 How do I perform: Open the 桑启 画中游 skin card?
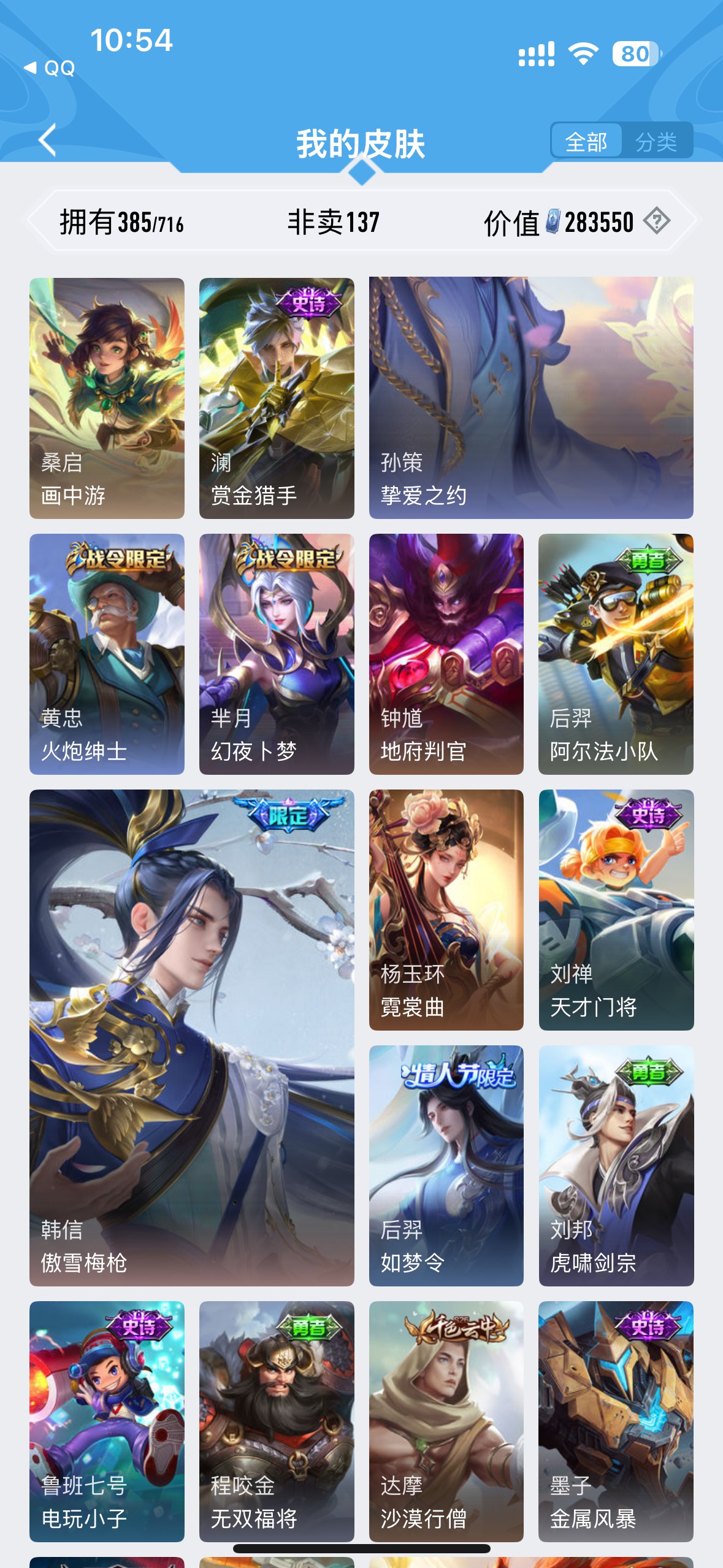click(107, 398)
